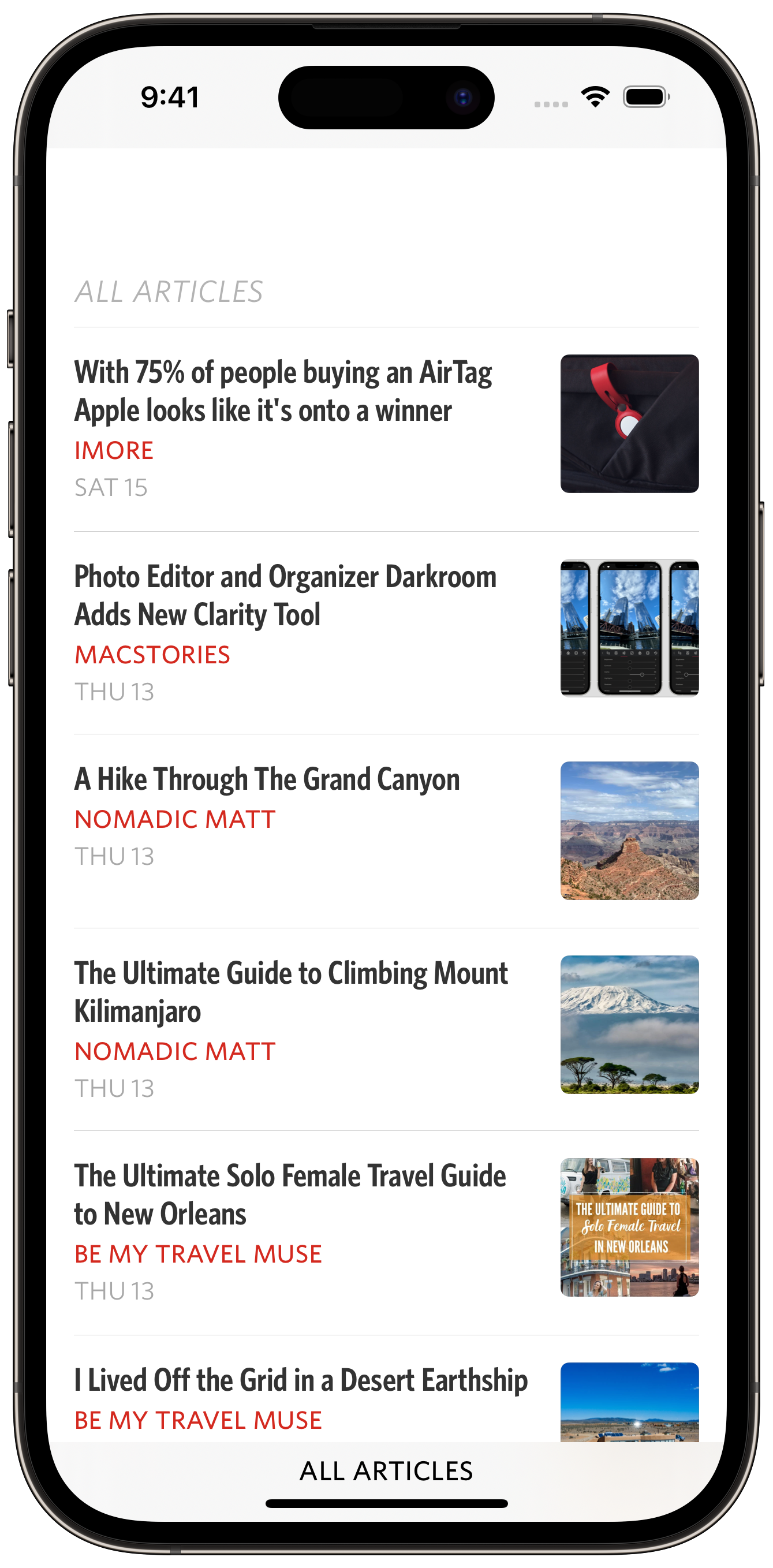
Task: Open the Climbing Mount Kilimanjaro guide
Action: (386, 1029)
